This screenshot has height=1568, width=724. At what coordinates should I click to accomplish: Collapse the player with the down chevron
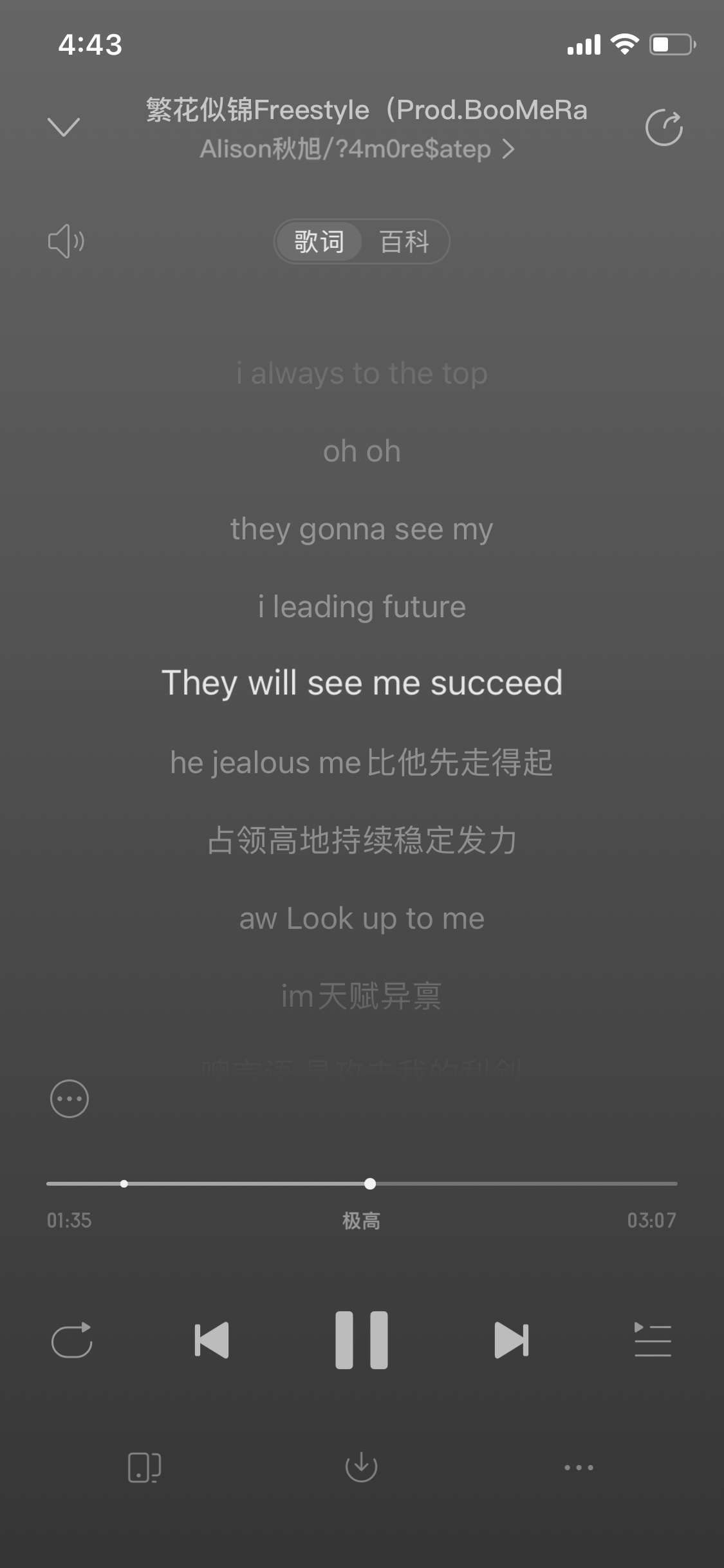[x=64, y=127]
